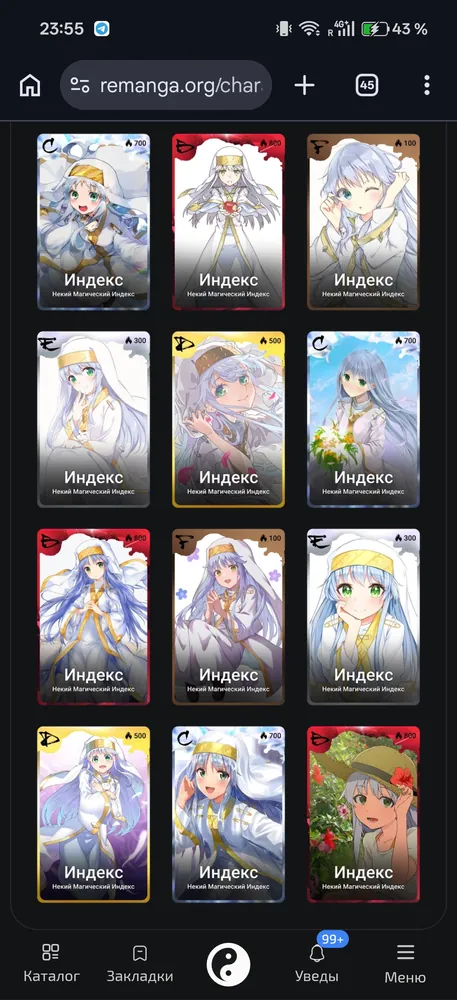Open the Закладки tab
Image resolution: width=457 pixels, height=1000 pixels.
(140, 964)
